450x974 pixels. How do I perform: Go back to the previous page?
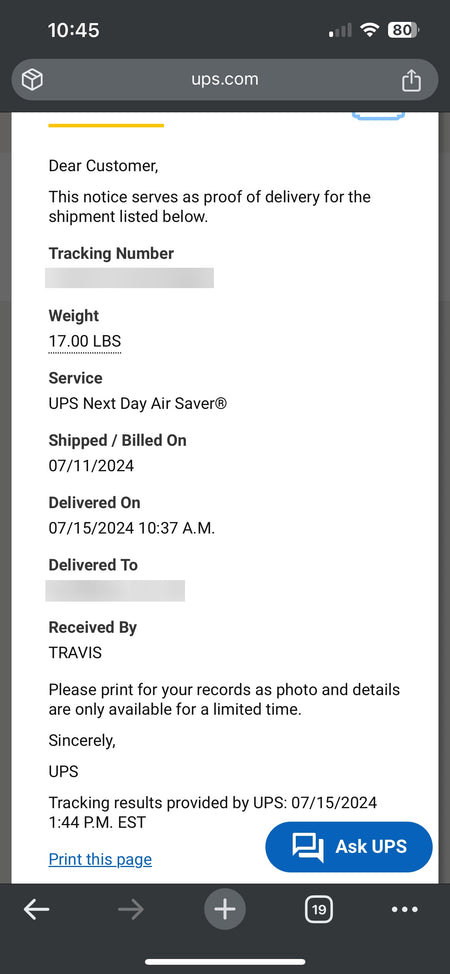tap(37, 910)
